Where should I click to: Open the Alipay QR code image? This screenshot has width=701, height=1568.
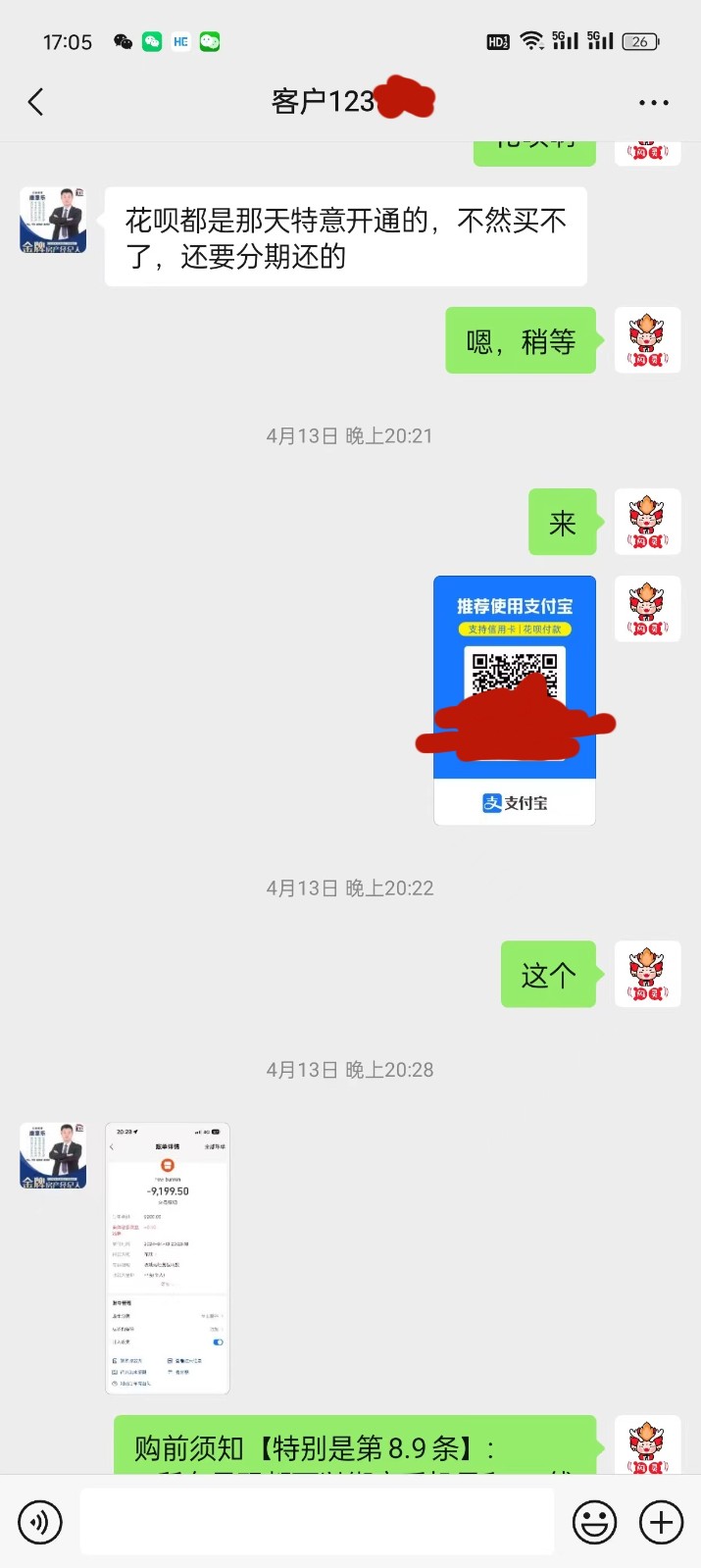tap(515, 700)
